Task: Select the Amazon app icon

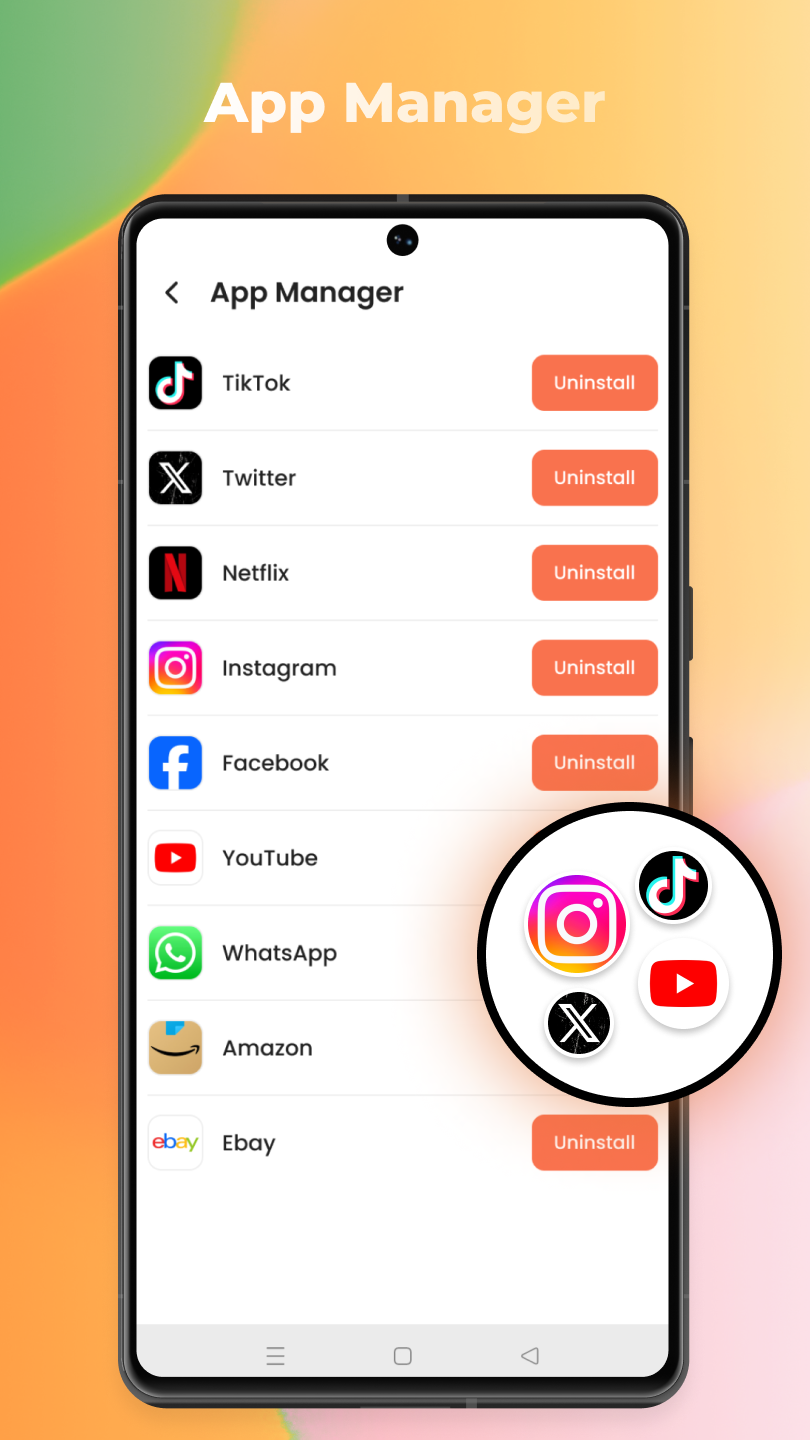Action: (175, 1047)
